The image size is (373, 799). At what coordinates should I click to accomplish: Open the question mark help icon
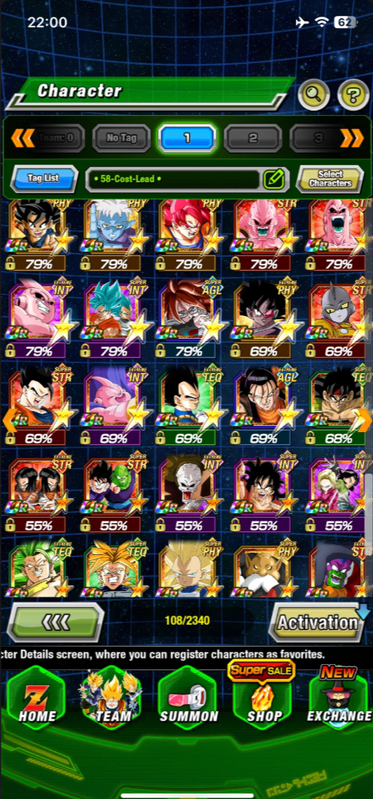click(353, 94)
